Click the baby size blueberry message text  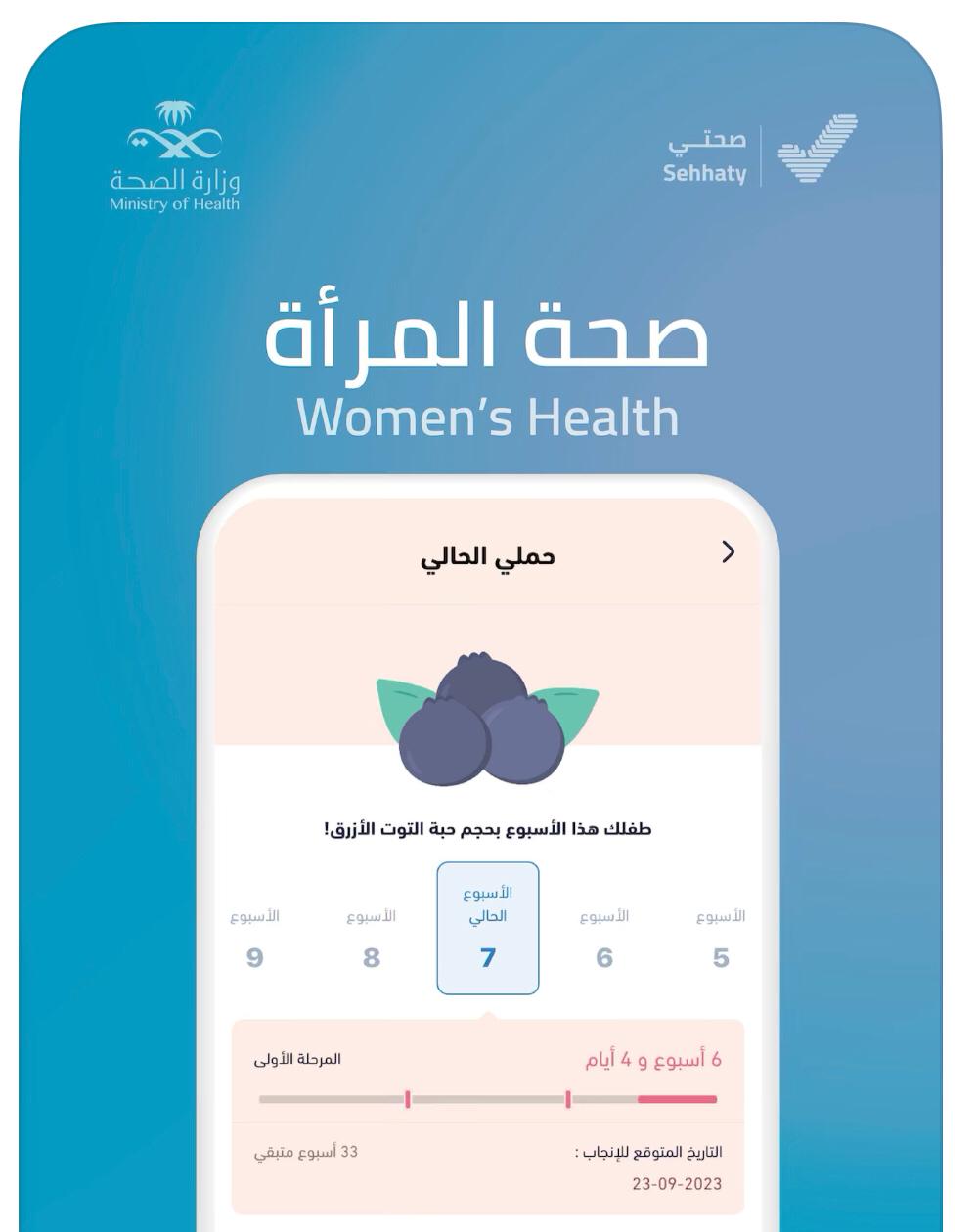coord(488,826)
